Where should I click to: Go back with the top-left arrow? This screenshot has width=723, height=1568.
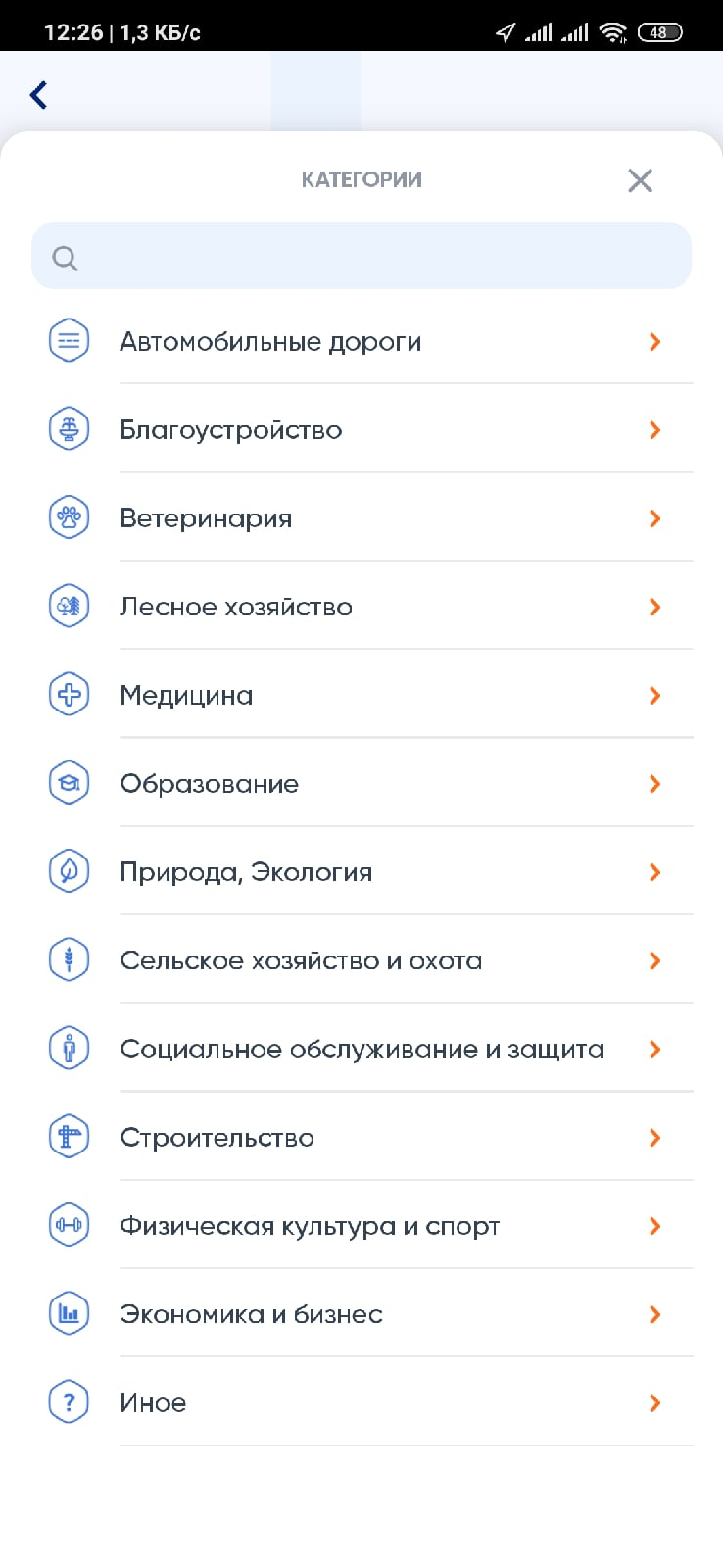[39, 95]
